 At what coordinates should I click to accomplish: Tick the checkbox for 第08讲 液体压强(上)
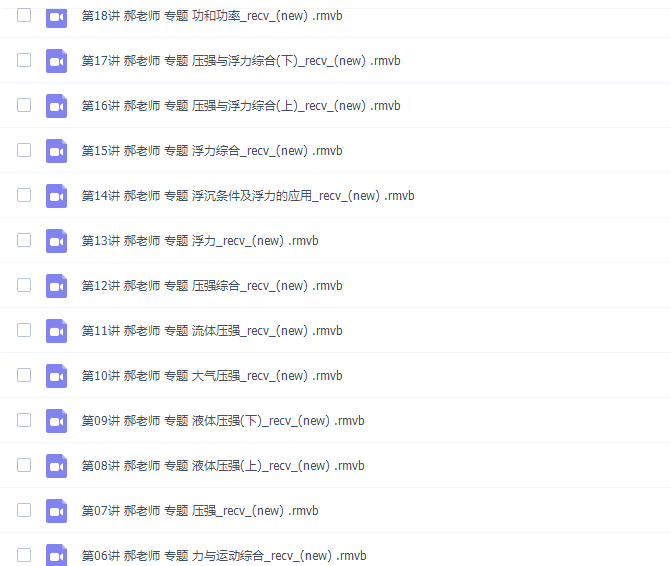click(24, 465)
